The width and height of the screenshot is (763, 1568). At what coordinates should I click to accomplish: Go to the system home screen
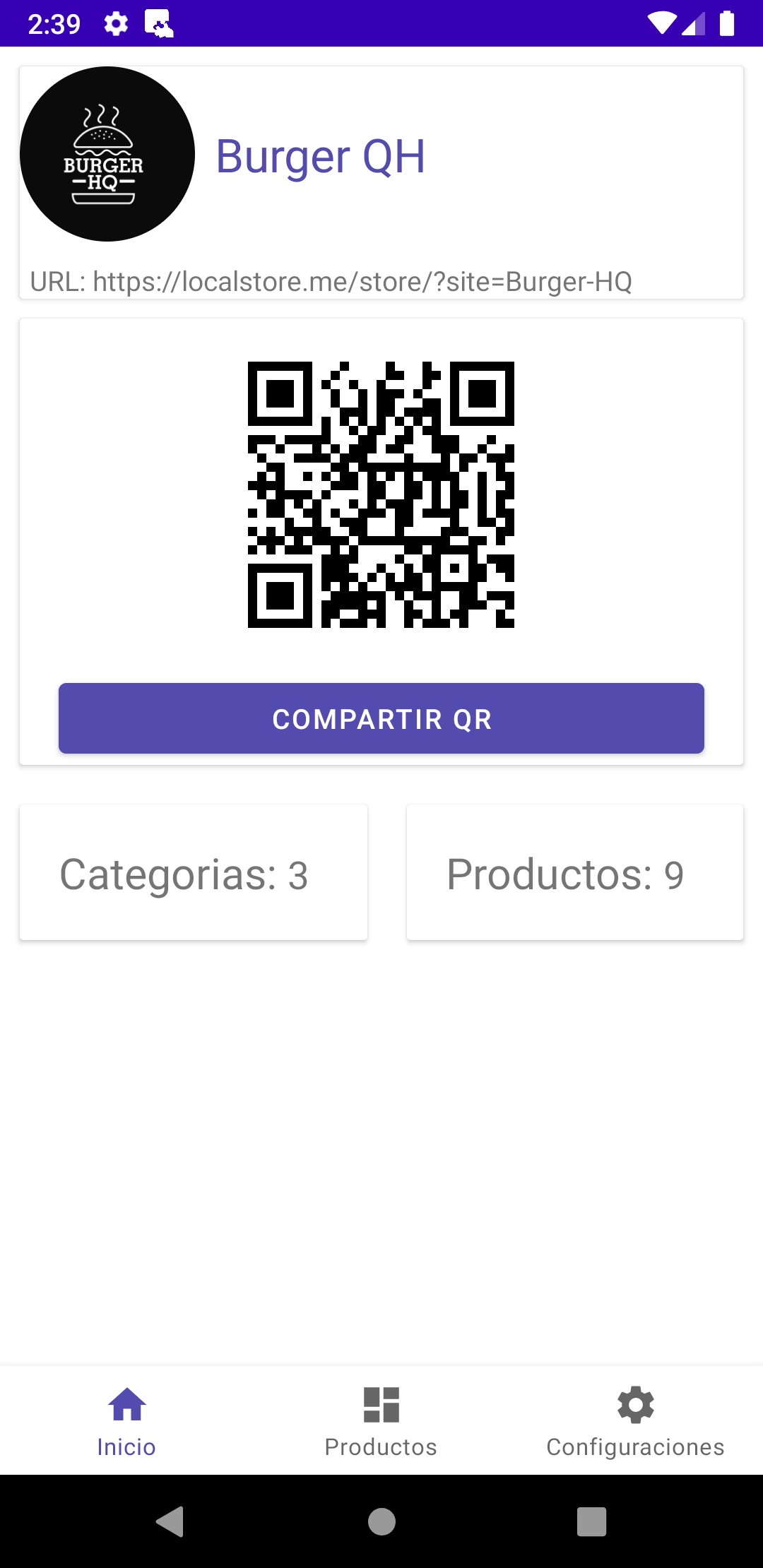[381, 1521]
